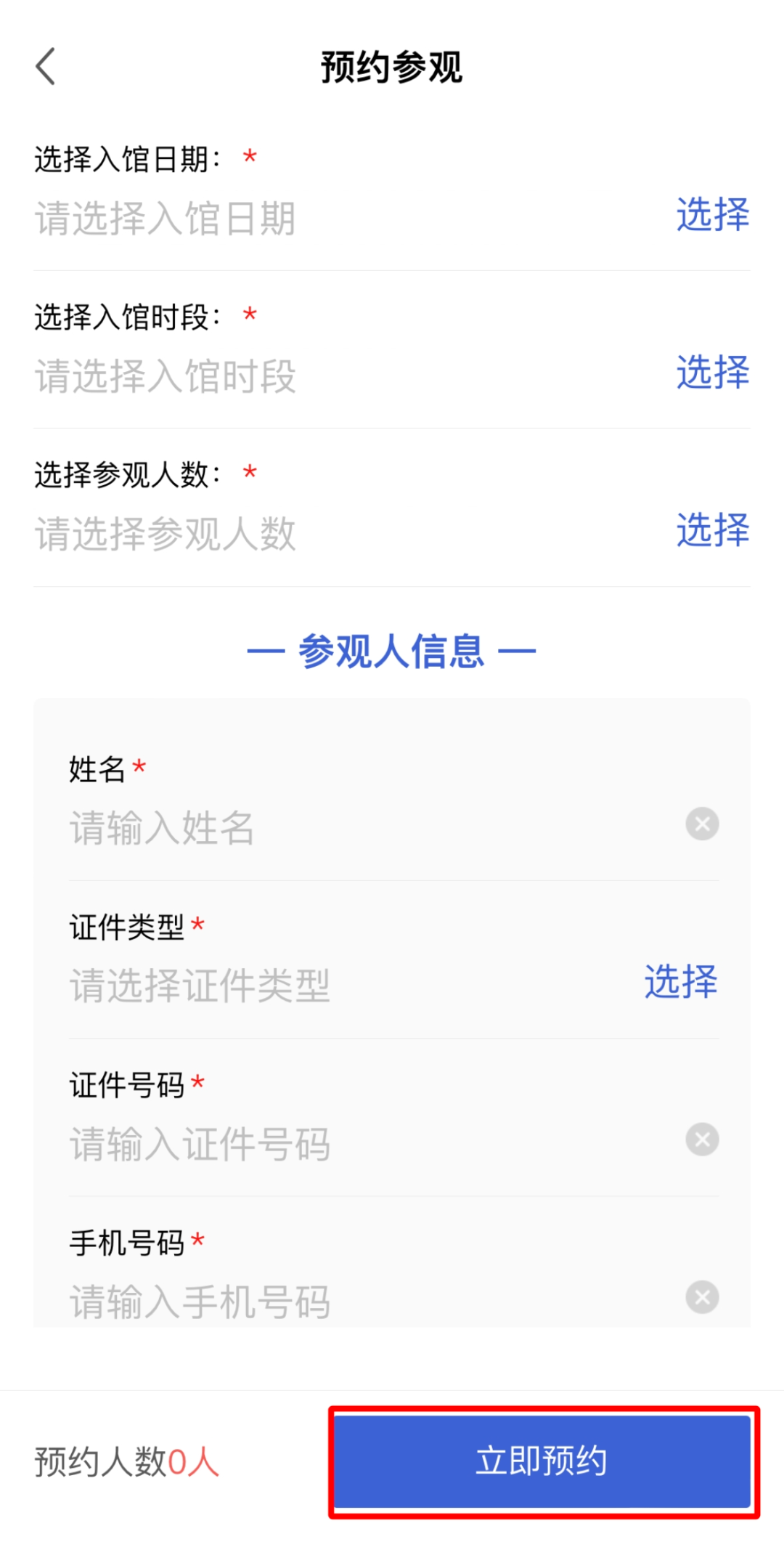The height and width of the screenshot is (1563, 784).
Task: Focus the 请输入姓名 field
Action: click(370, 827)
